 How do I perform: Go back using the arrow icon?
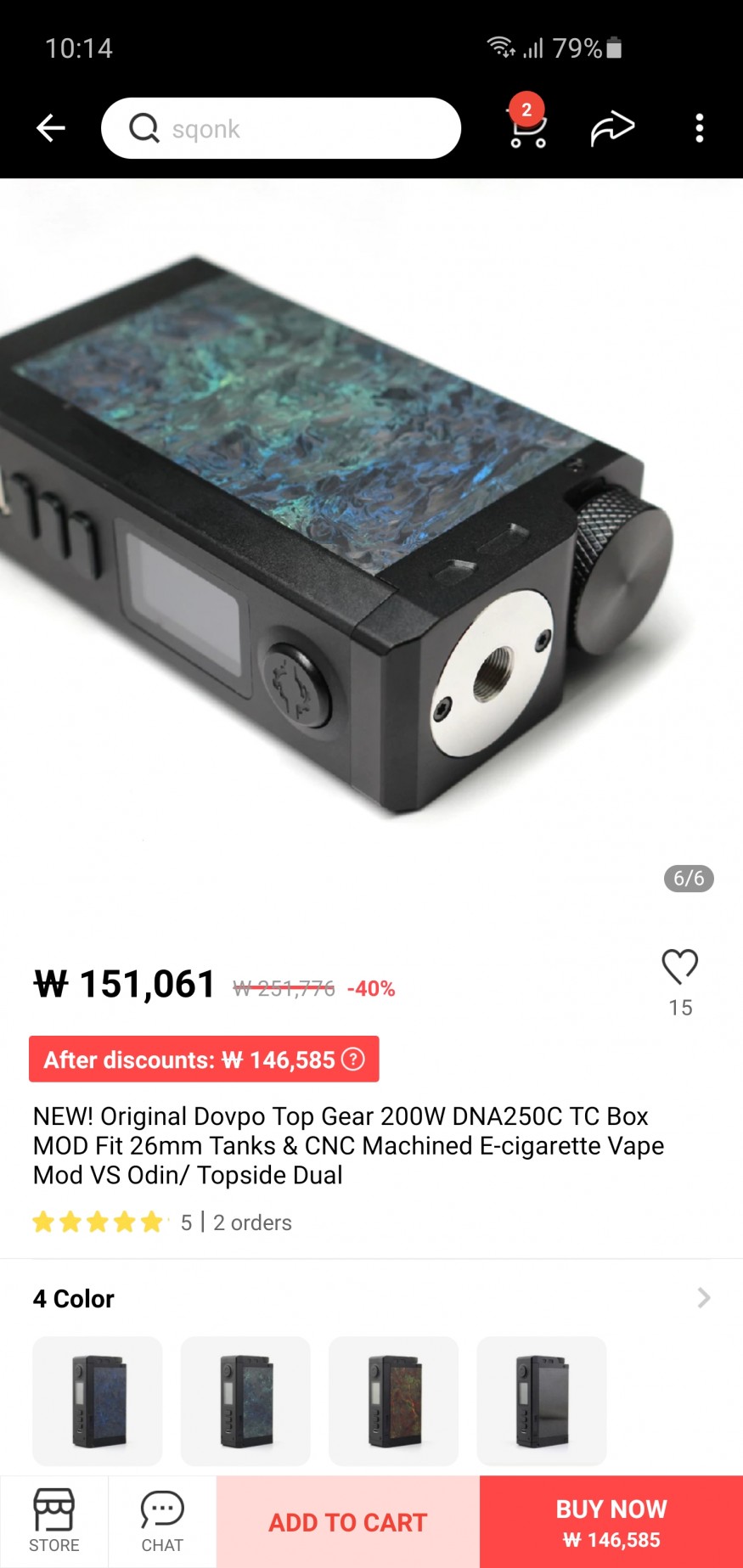tap(51, 128)
